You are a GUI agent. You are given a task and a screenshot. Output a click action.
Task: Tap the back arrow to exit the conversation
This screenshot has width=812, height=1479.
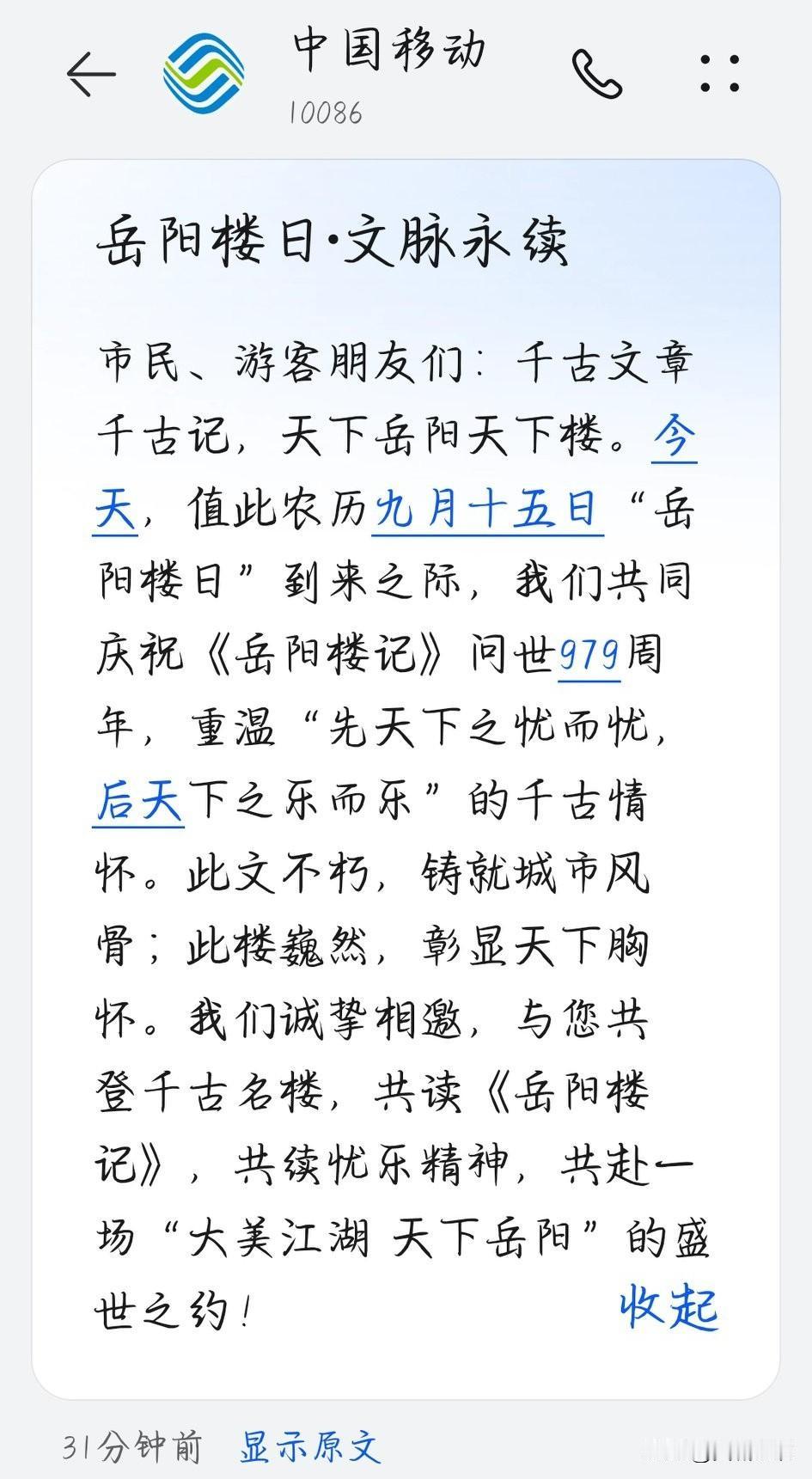(89, 73)
